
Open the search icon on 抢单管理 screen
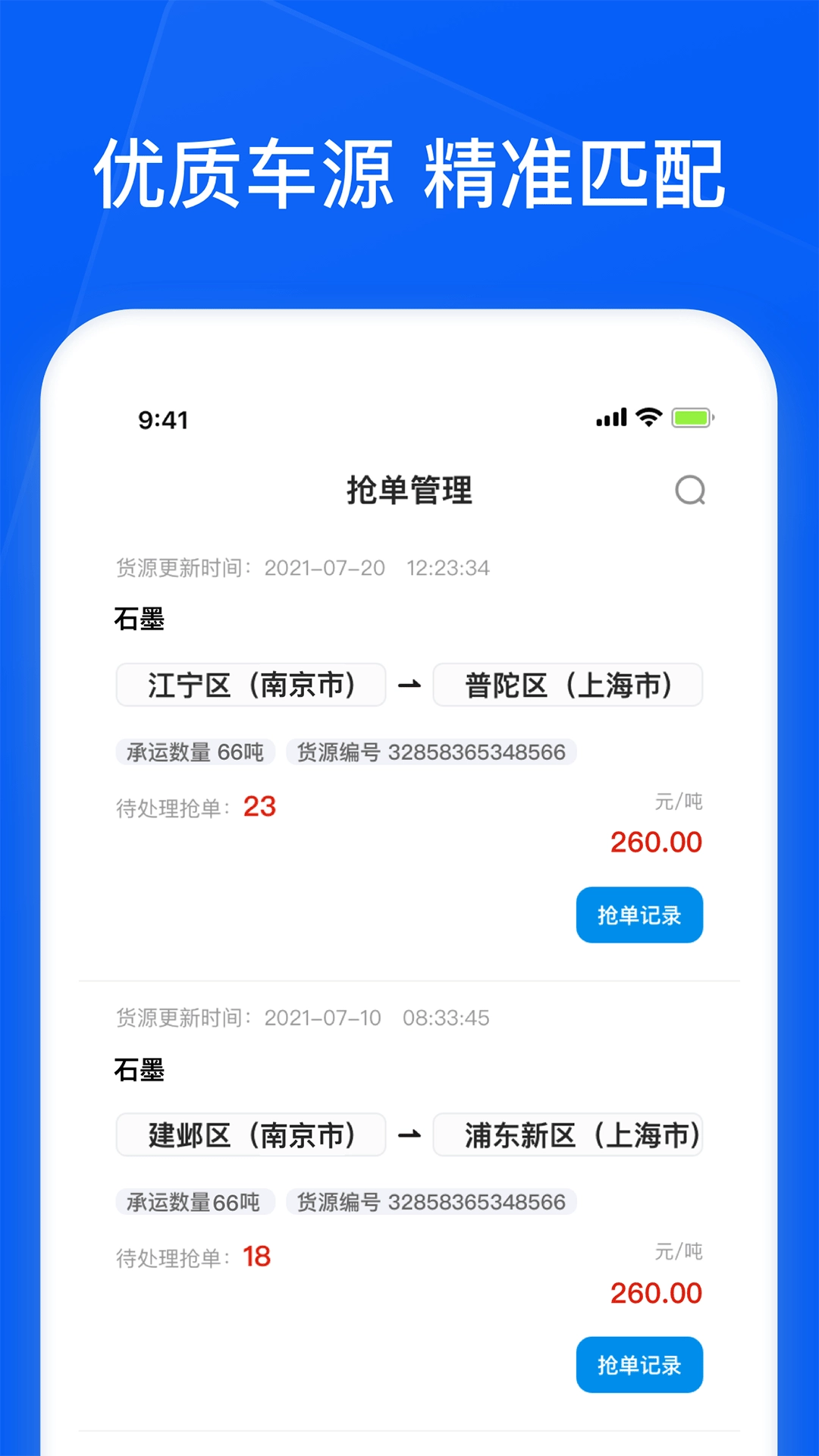[x=689, y=490]
